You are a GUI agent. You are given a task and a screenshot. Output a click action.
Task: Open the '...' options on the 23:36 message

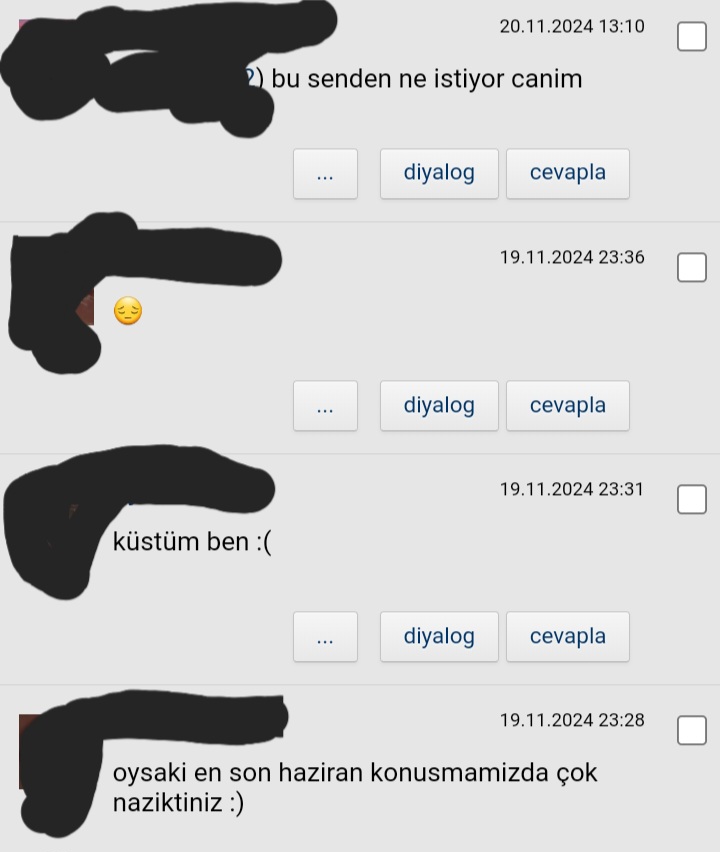click(325, 405)
